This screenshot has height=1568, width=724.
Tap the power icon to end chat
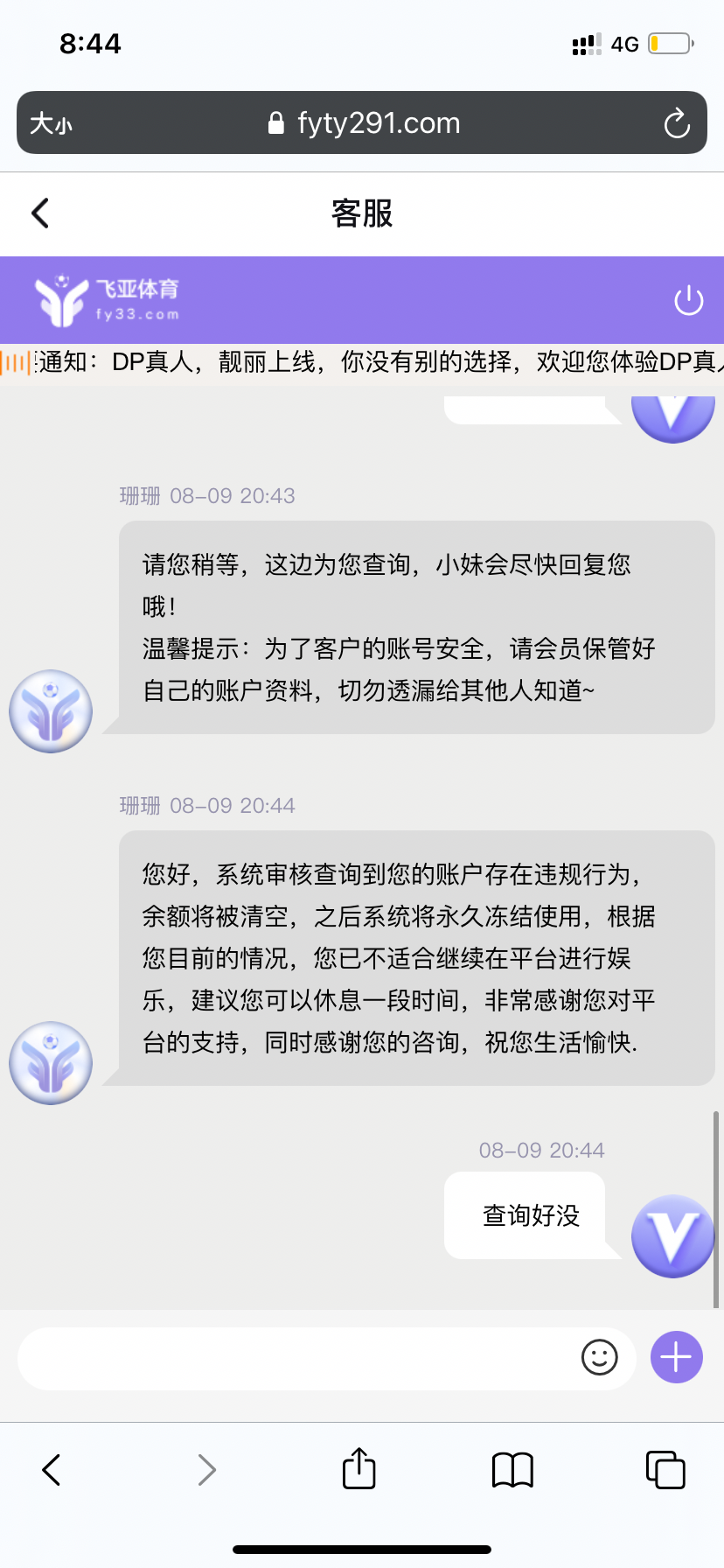point(688,300)
